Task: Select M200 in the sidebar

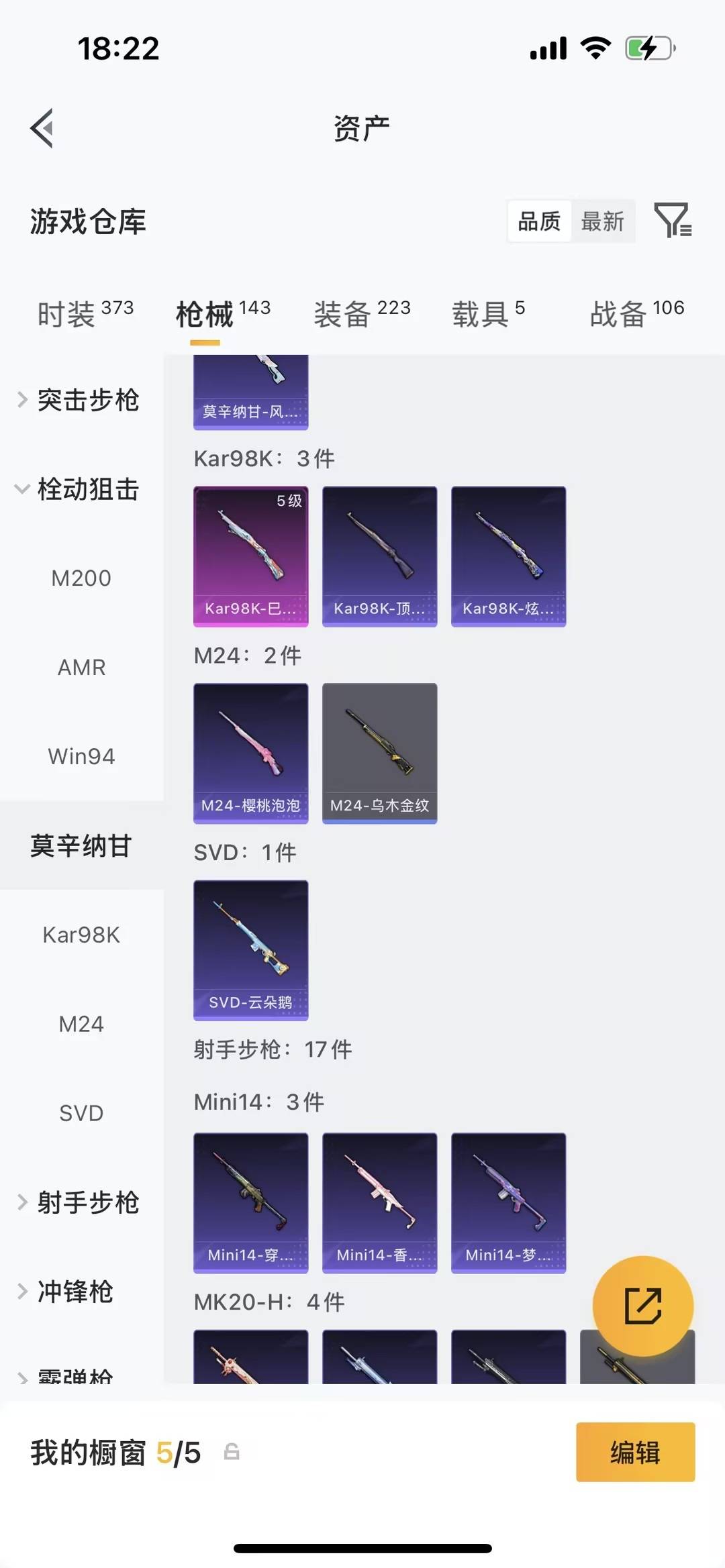Action: [x=82, y=578]
